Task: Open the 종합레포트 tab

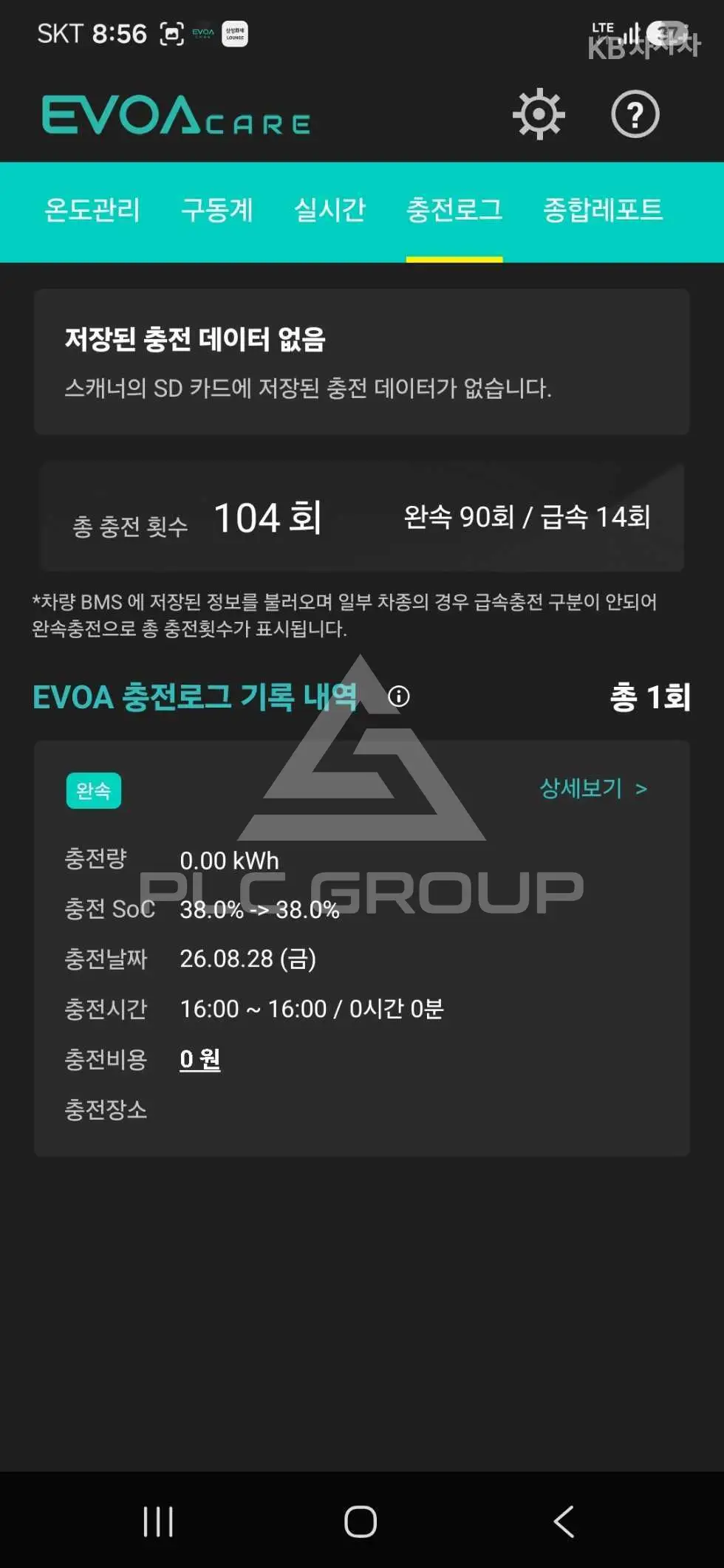Action: [x=603, y=210]
